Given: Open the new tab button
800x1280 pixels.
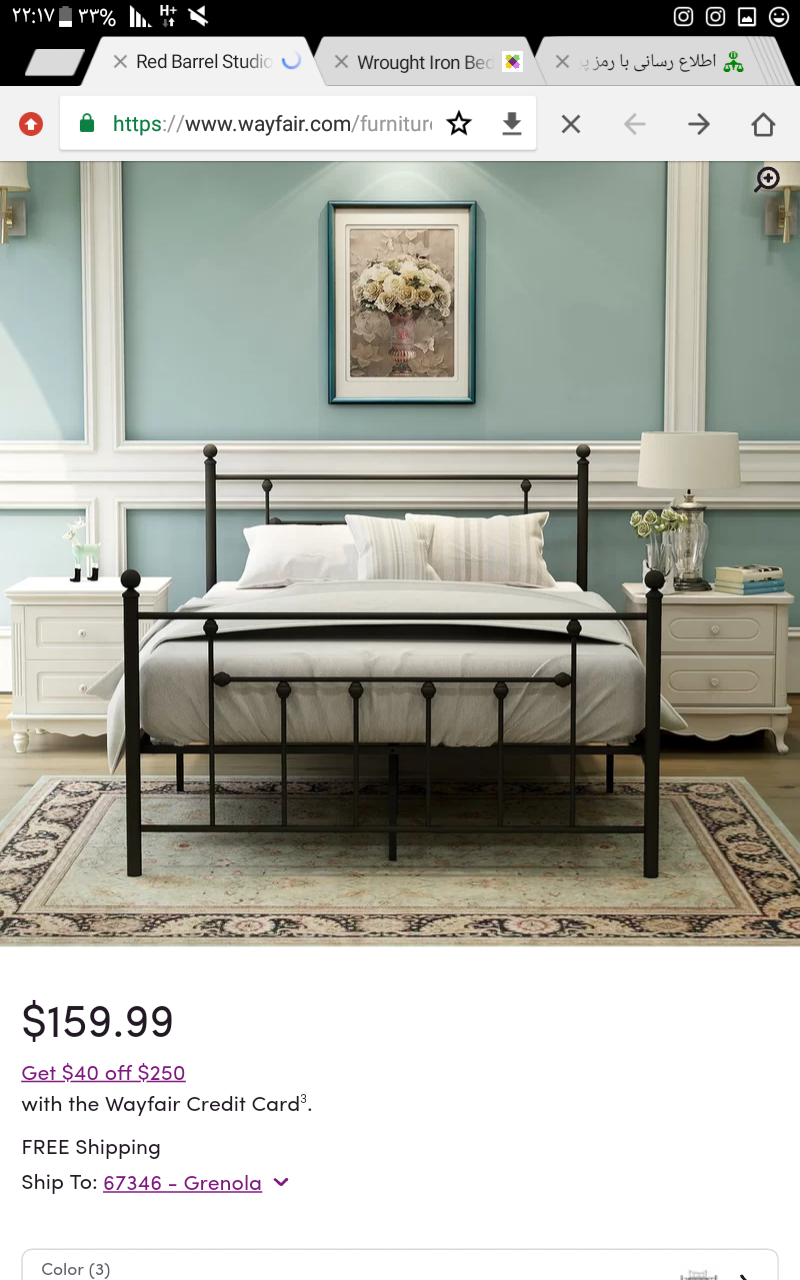Looking at the screenshot, I should pos(54,62).
